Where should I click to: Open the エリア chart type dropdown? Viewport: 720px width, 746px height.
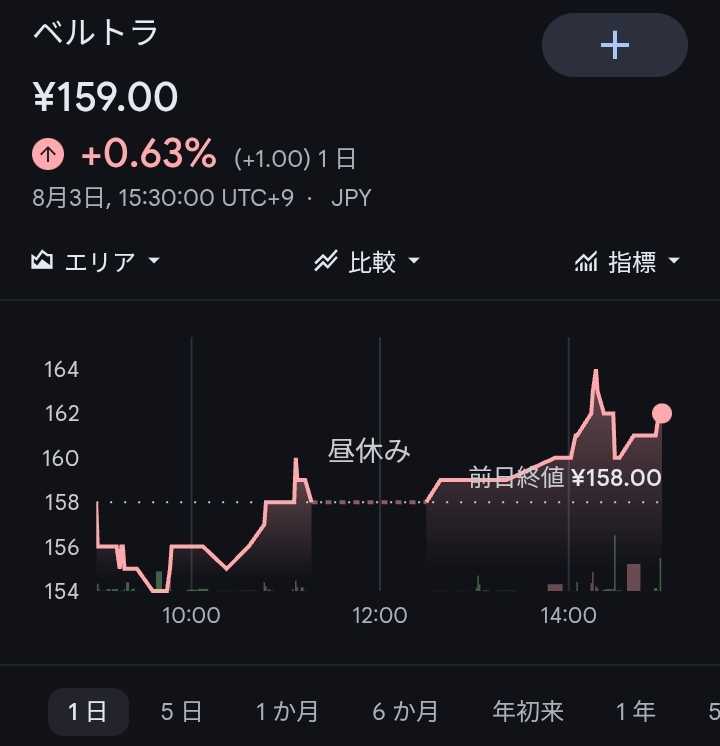pos(96,261)
